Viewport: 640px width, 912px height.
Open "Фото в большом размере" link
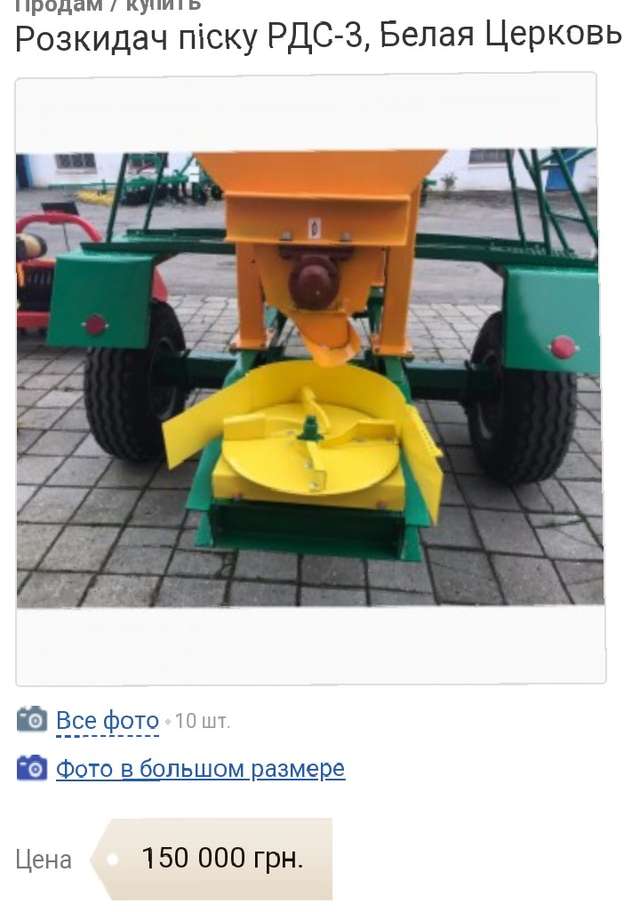(x=200, y=769)
